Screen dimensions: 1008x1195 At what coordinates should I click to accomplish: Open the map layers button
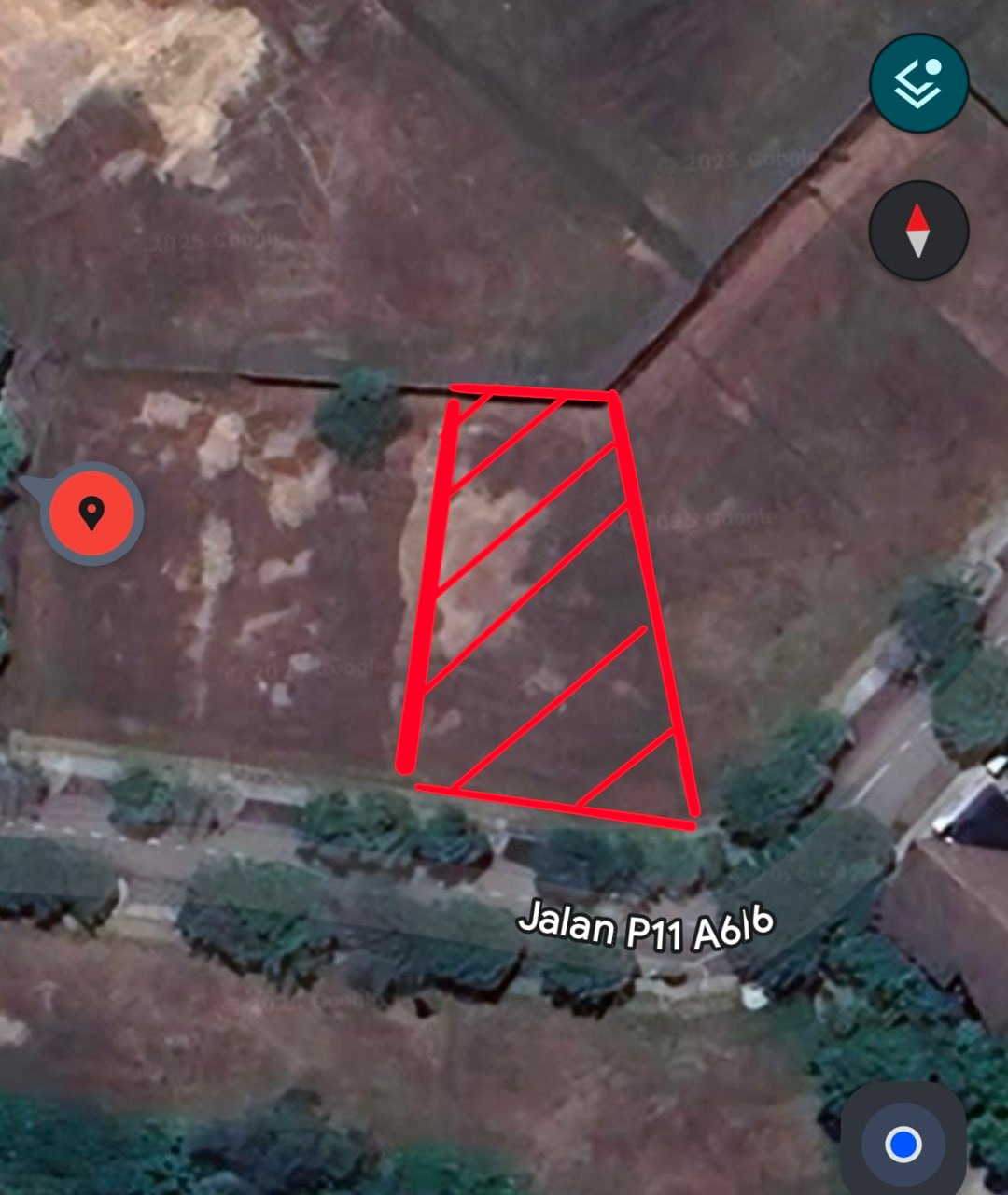tap(918, 83)
